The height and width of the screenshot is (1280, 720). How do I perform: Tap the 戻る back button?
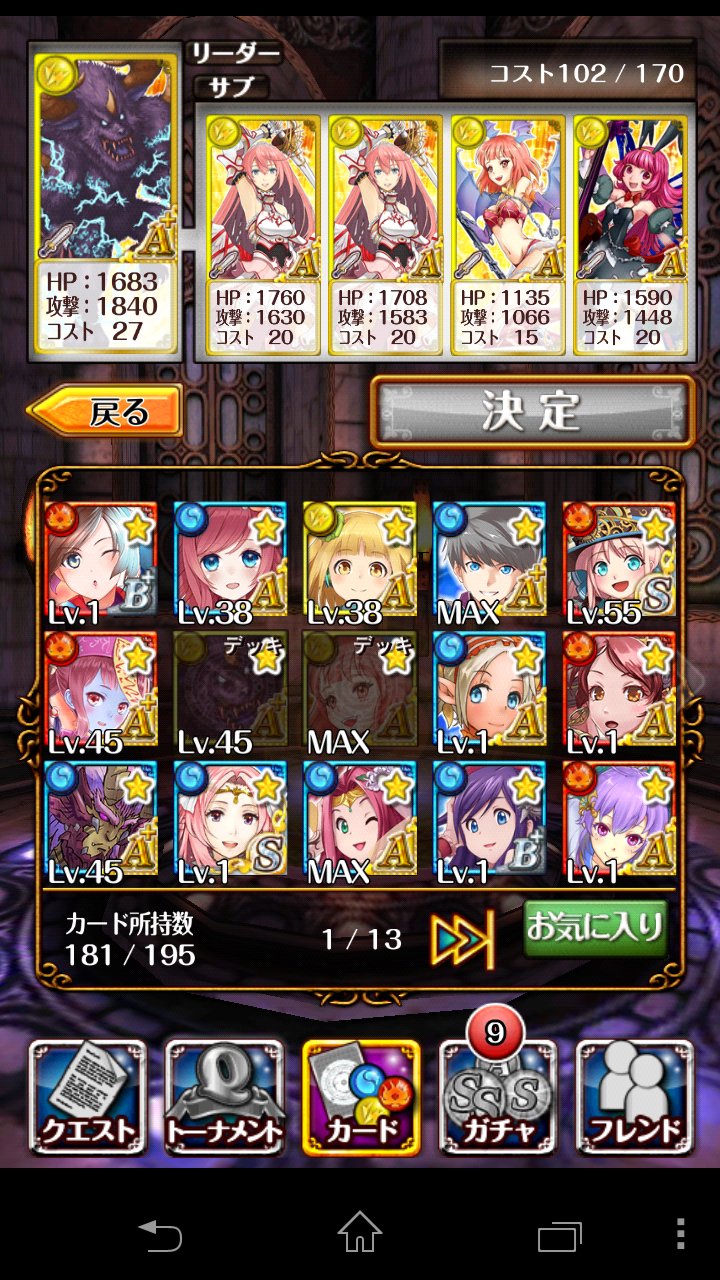pyautogui.click(x=105, y=411)
